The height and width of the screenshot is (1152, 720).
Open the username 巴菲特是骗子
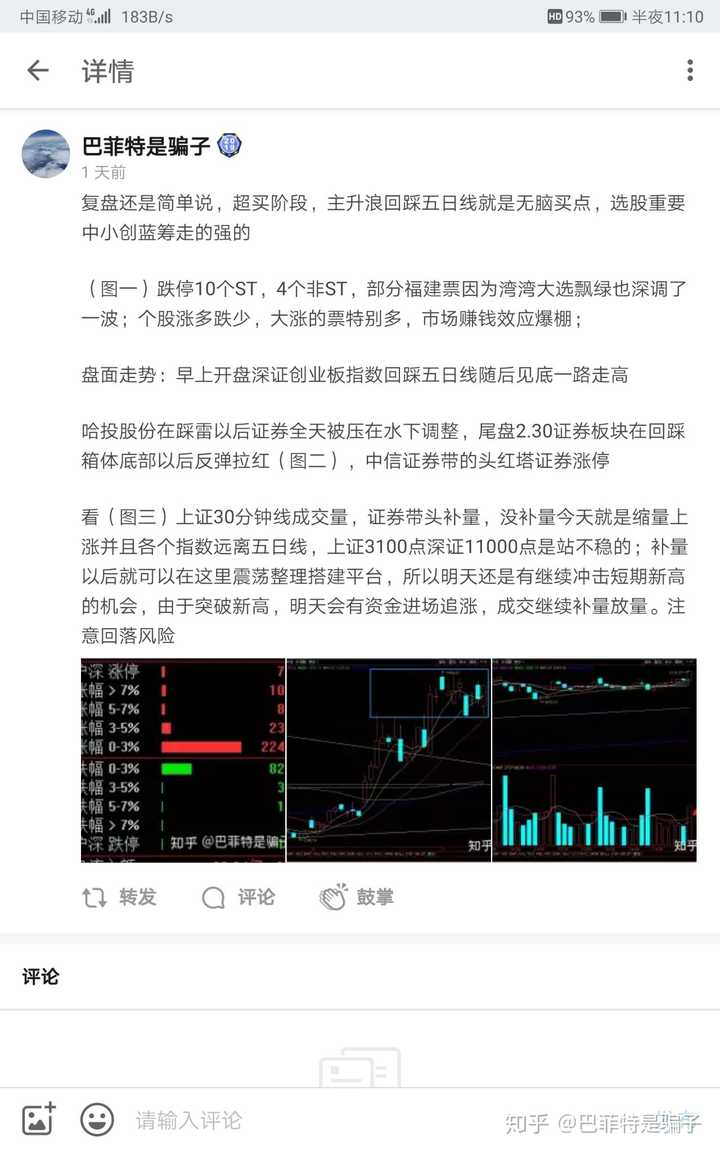pyautogui.click(x=146, y=145)
